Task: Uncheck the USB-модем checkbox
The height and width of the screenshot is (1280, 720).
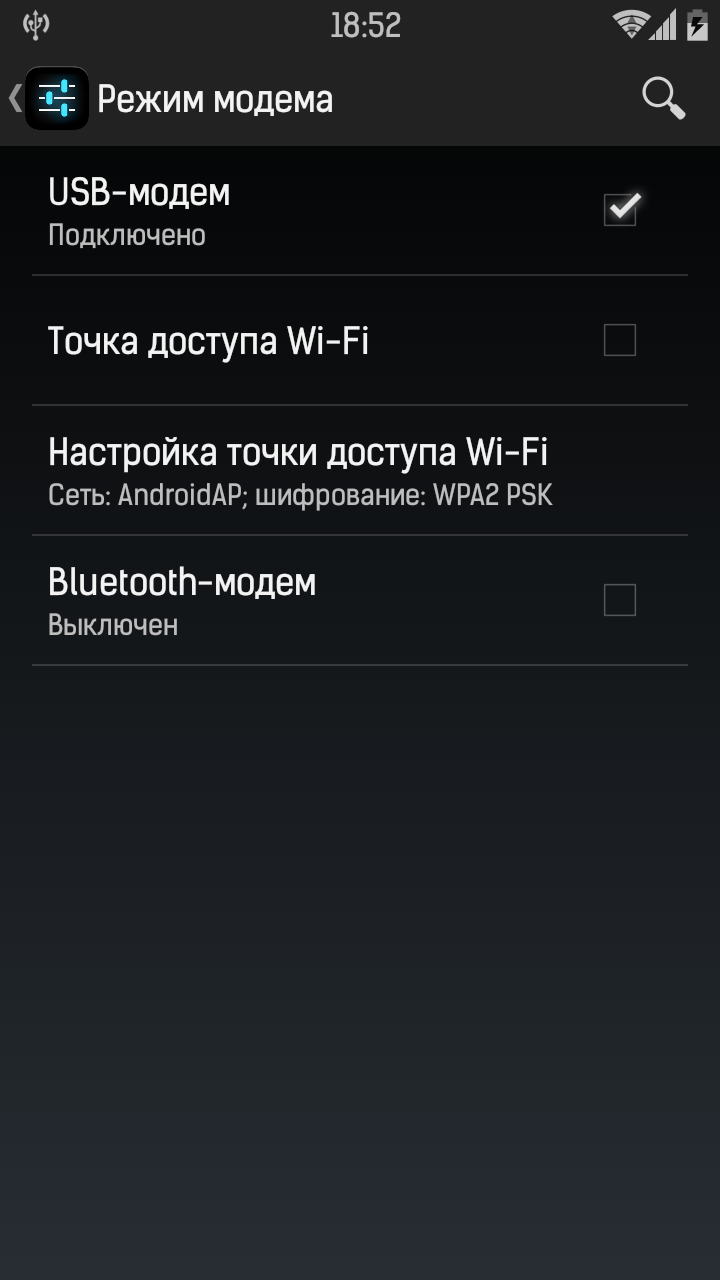Action: coord(620,210)
